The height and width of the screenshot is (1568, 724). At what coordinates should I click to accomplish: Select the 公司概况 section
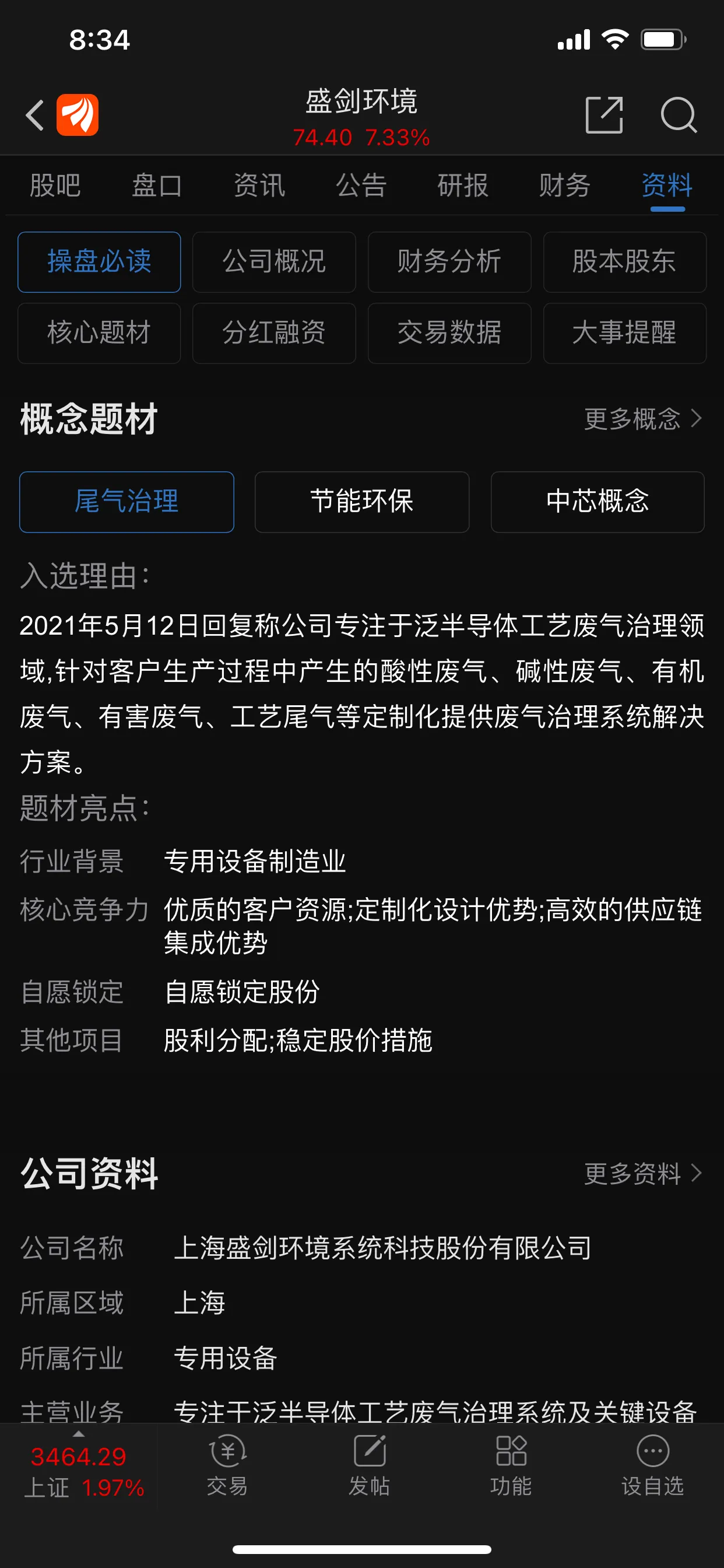(x=274, y=262)
